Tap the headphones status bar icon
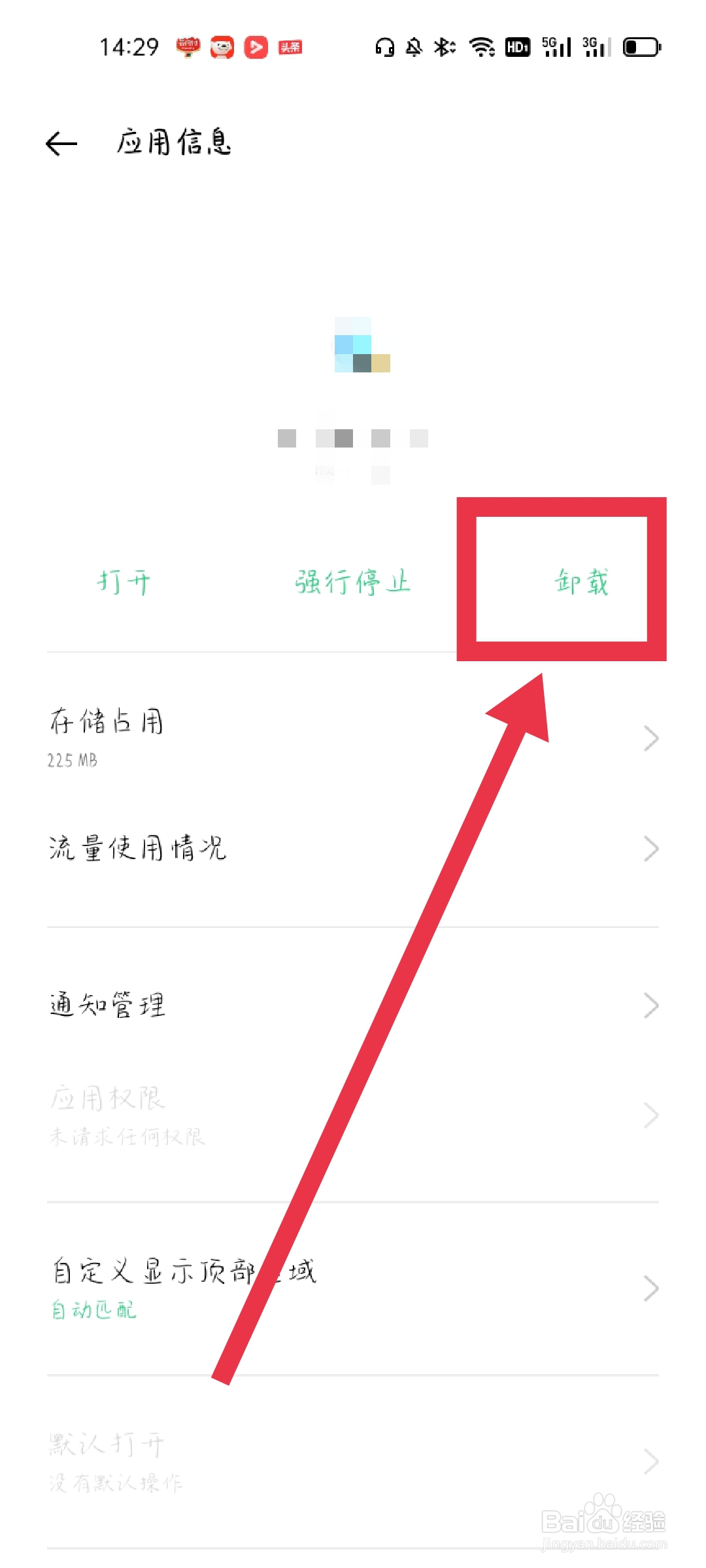Viewport: 706px width, 1568px height. (384, 47)
